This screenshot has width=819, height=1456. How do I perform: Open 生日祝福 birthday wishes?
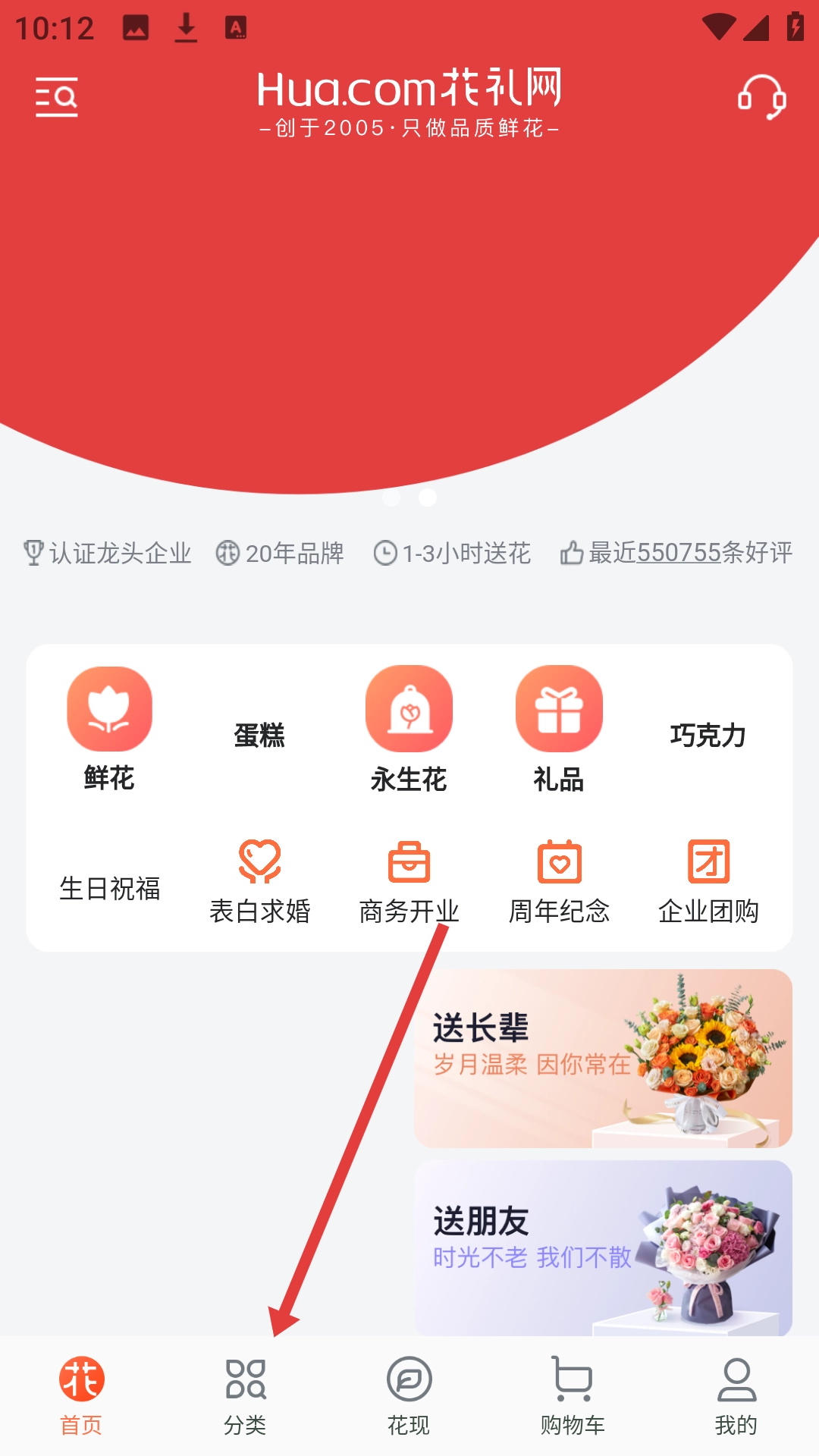[110, 888]
